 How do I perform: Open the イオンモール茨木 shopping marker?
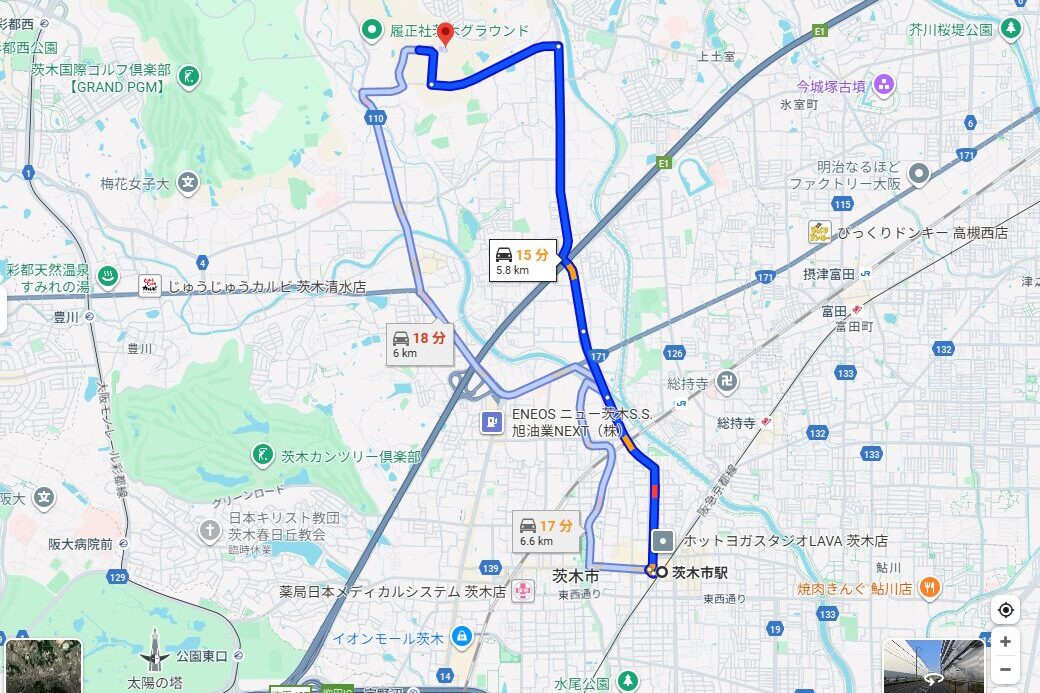point(461,636)
